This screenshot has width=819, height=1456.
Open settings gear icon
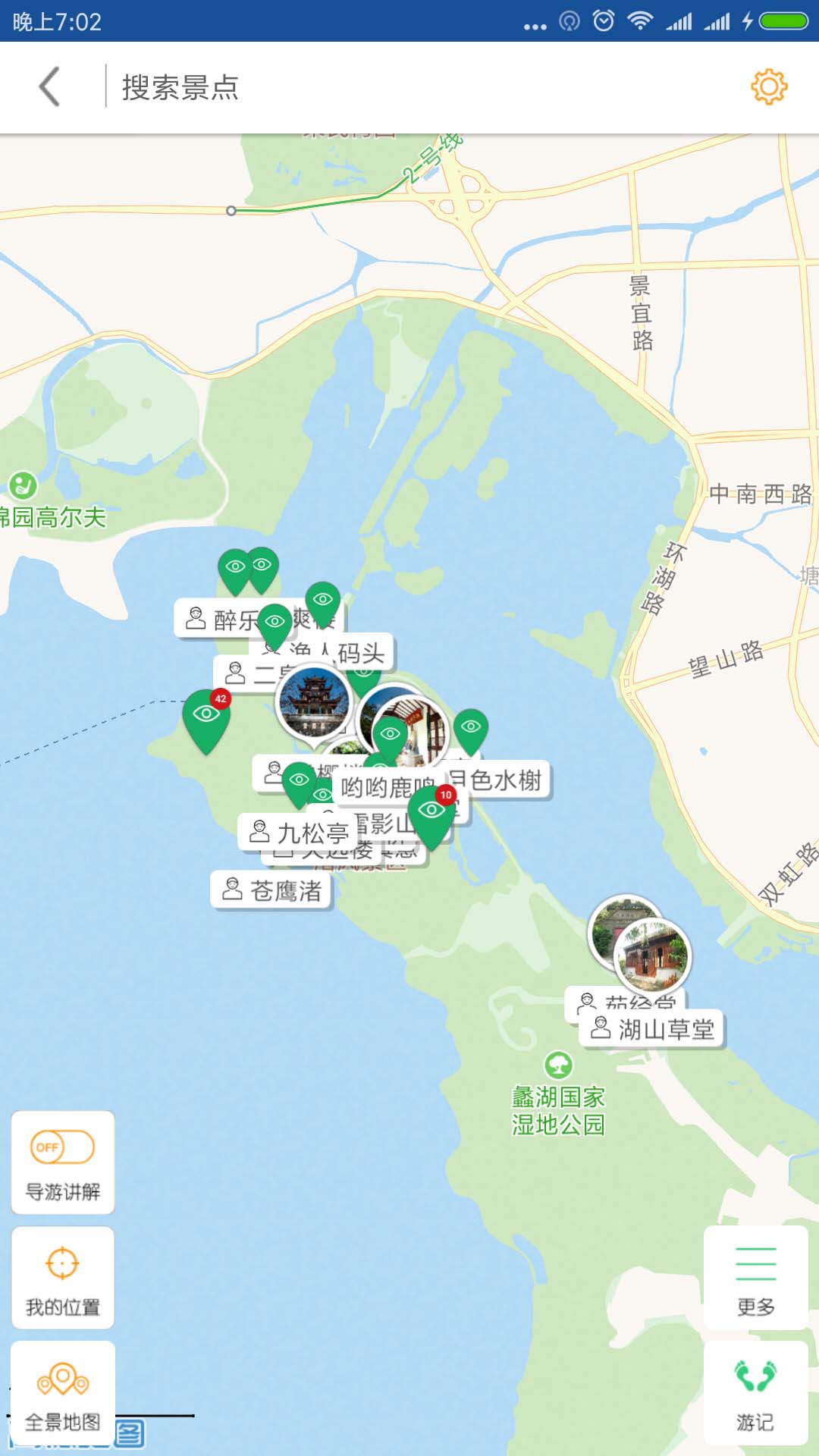point(769,86)
